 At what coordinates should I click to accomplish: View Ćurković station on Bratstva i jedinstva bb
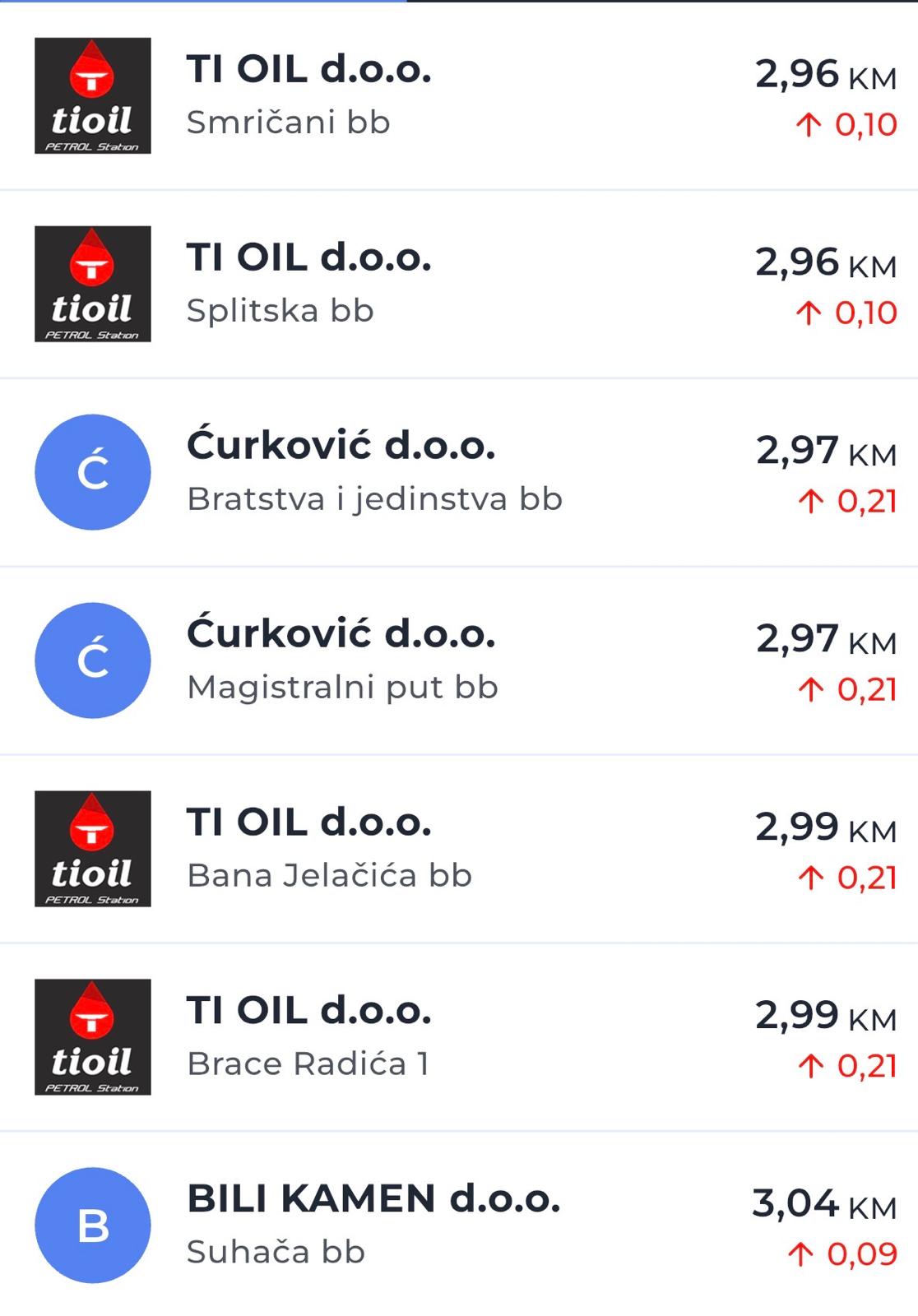[459, 472]
